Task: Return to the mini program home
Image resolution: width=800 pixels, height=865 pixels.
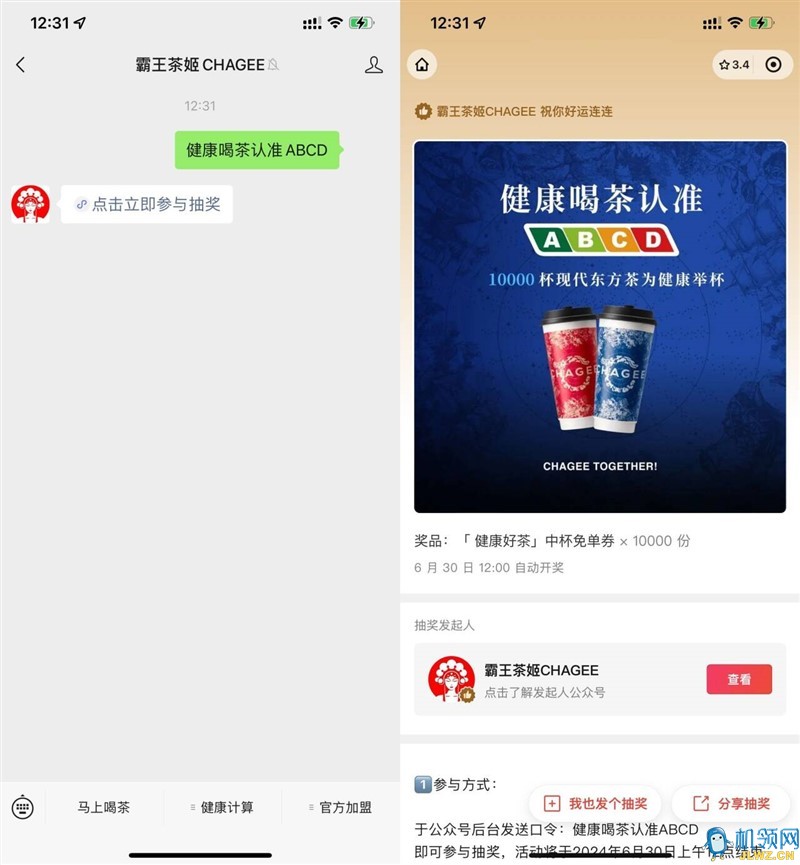Action: [x=422, y=65]
